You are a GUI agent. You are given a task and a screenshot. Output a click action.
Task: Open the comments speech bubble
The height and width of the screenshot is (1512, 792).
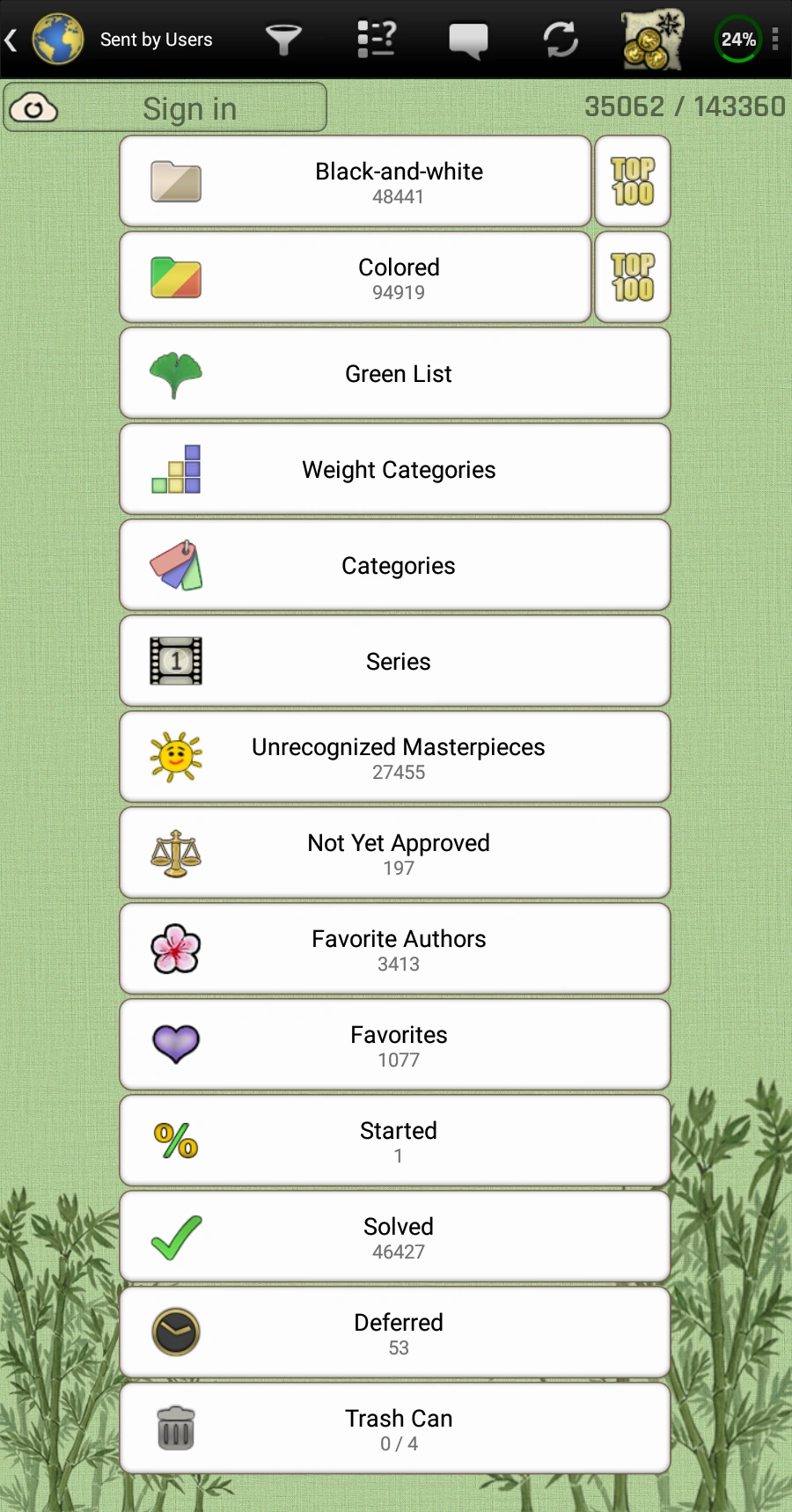468,40
